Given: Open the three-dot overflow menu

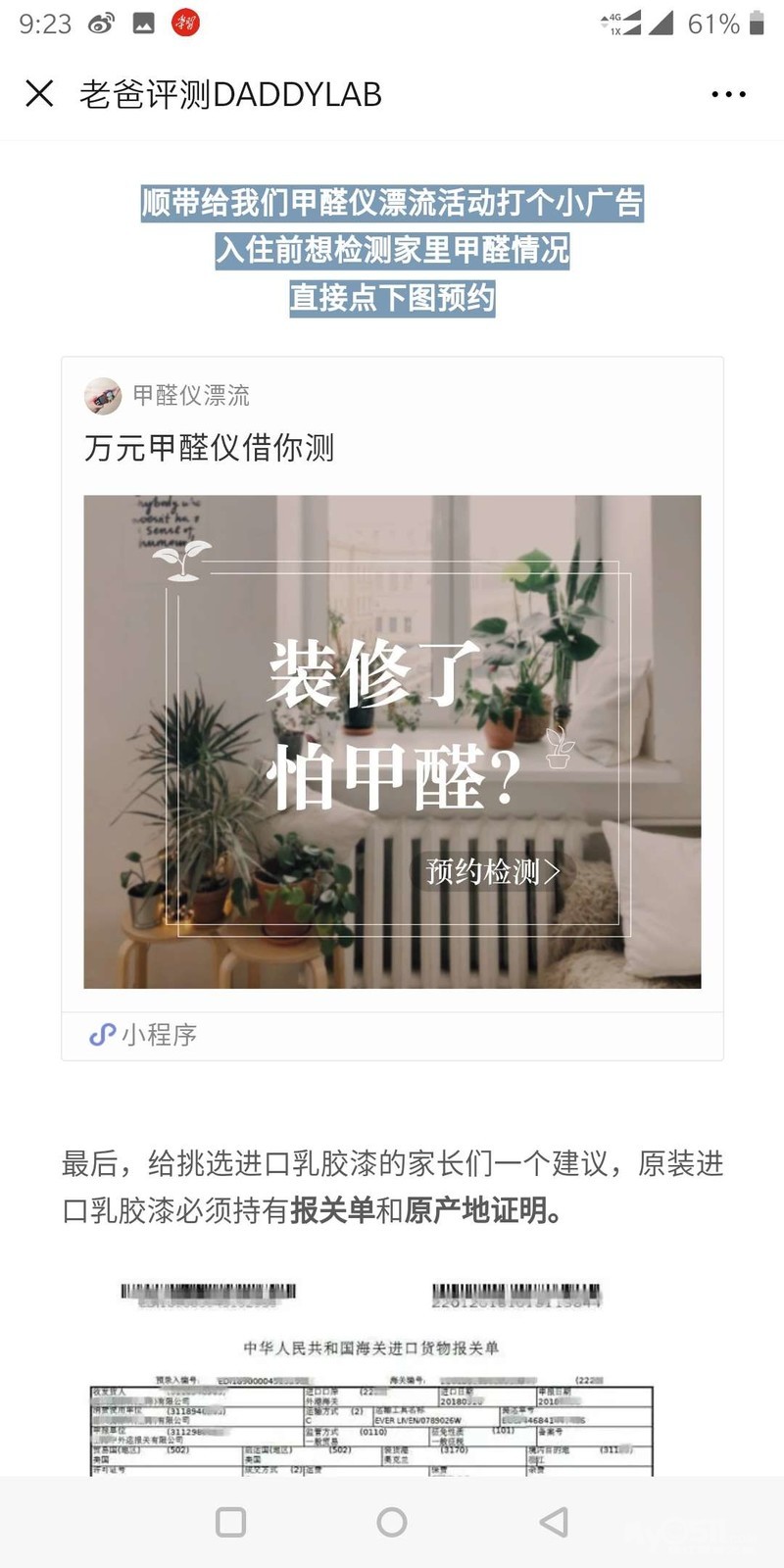Looking at the screenshot, I should (728, 95).
